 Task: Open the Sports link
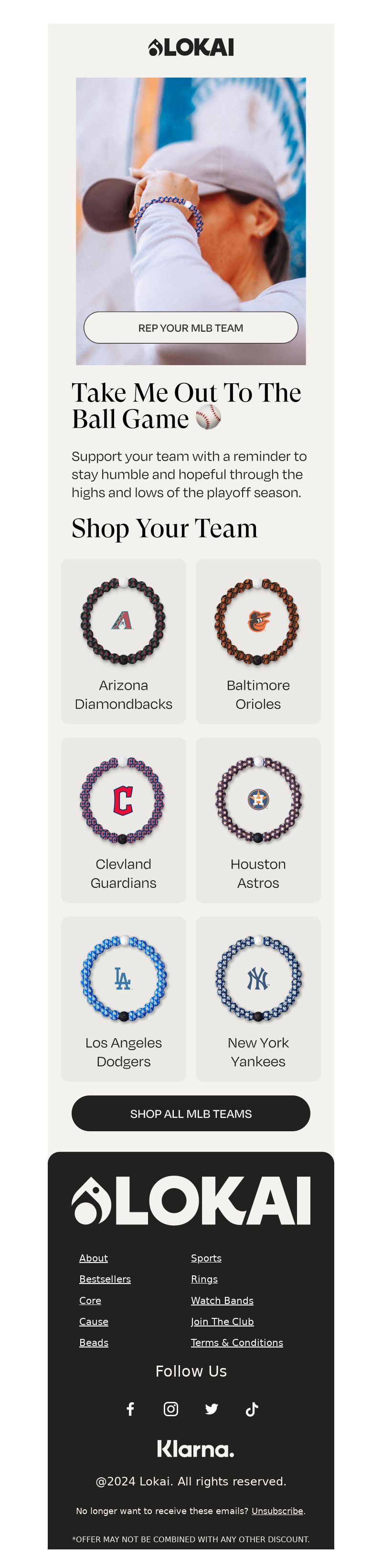[x=206, y=1258]
